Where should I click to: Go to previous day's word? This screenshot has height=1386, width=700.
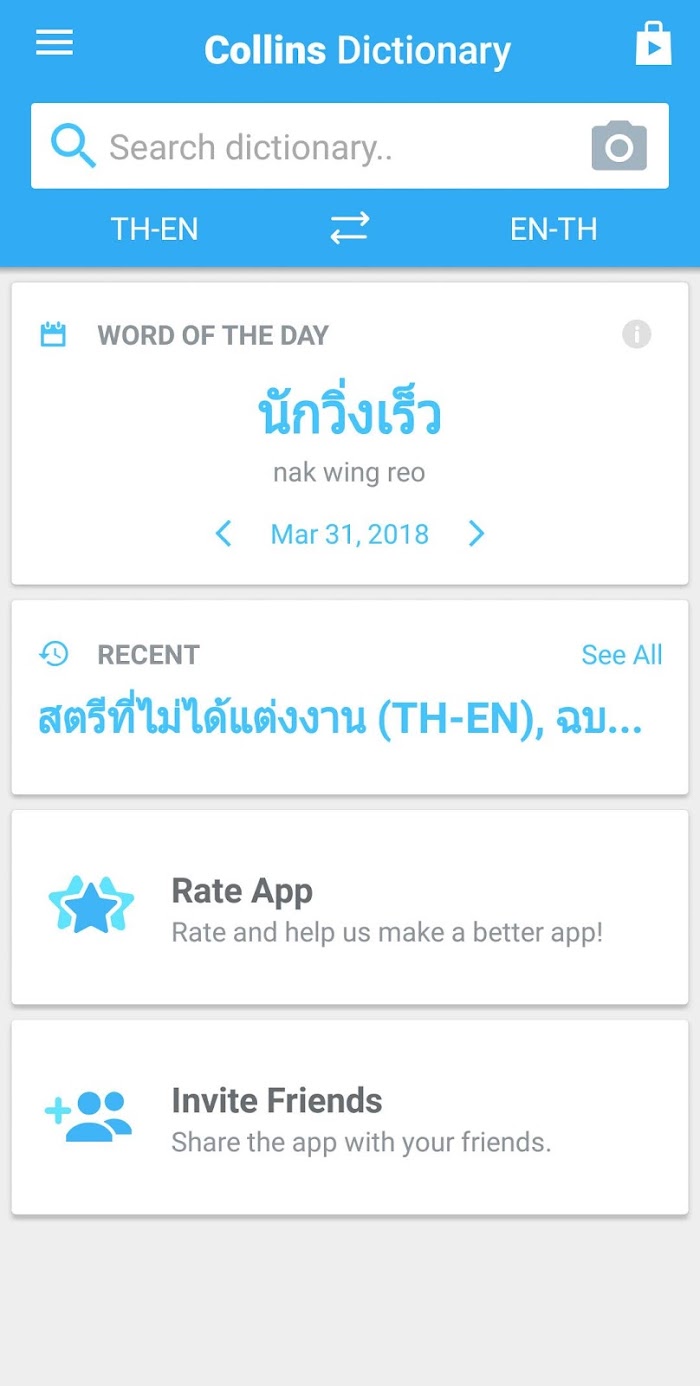pos(223,534)
